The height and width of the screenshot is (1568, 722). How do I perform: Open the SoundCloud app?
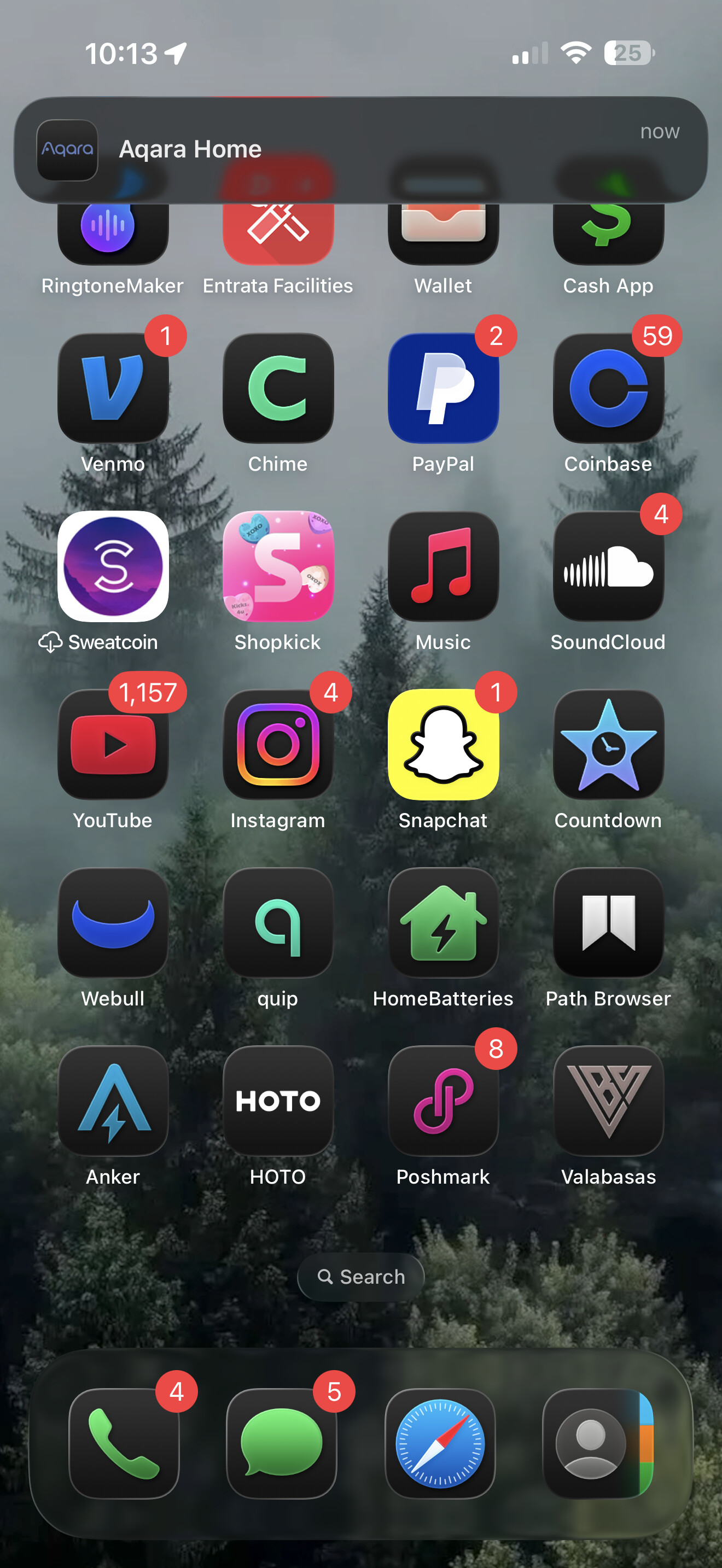(x=608, y=566)
